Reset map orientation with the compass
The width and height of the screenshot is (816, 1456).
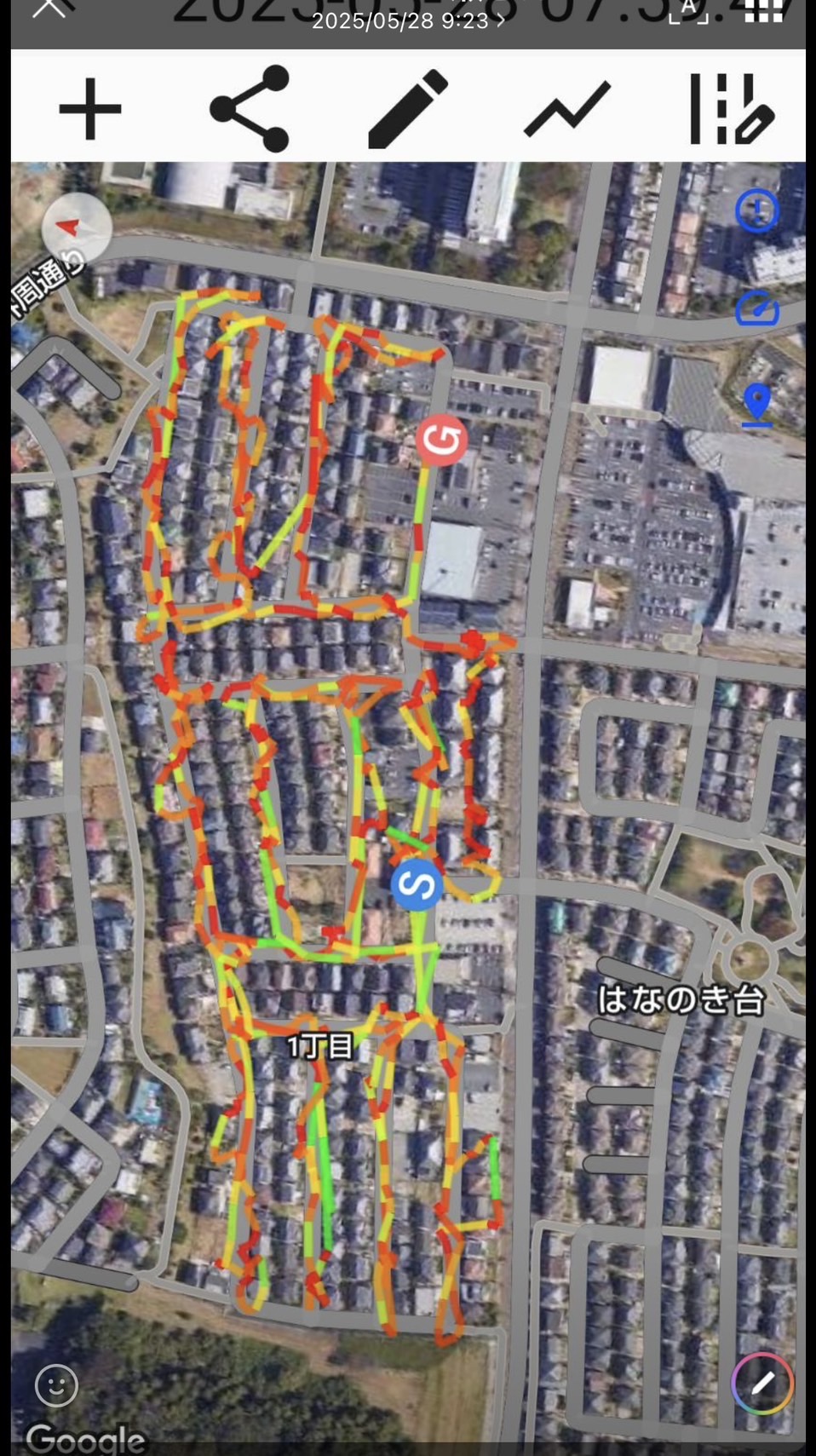click(x=77, y=228)
